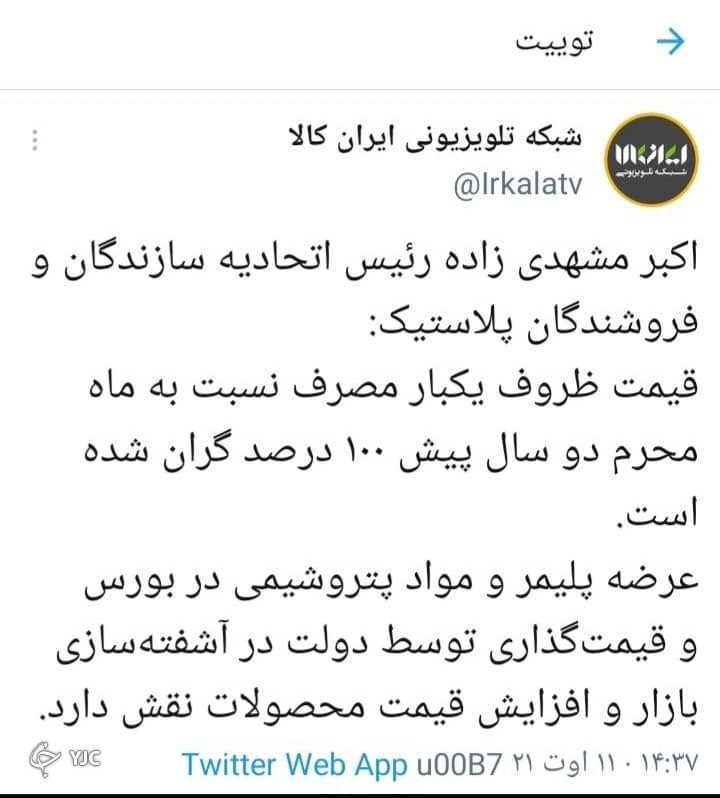Tap the Twitter Web App source link
Image resolution: width=720 pixels, height=798 pixels.
tap(295, 764)
